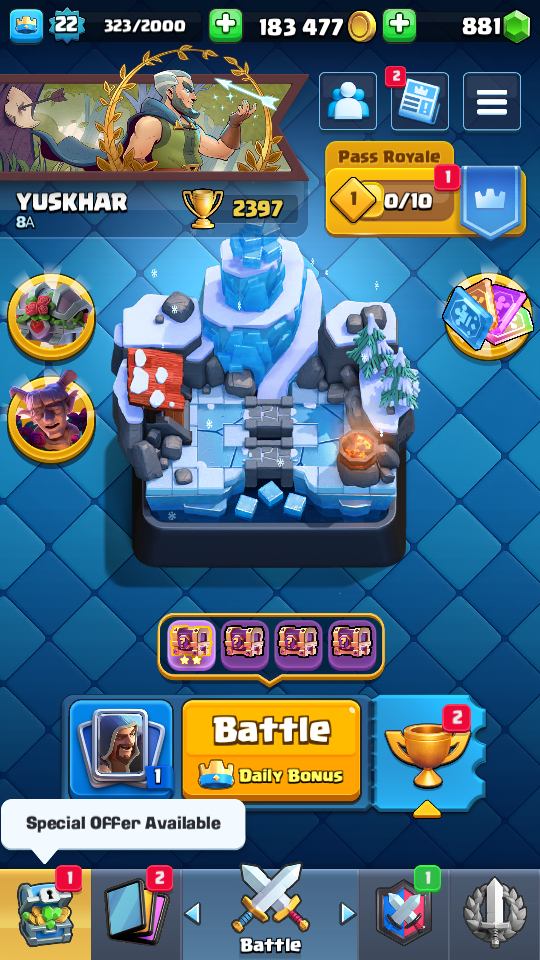Open the news feed icon
Screen dimensions: 540x960
pos(420,101)
